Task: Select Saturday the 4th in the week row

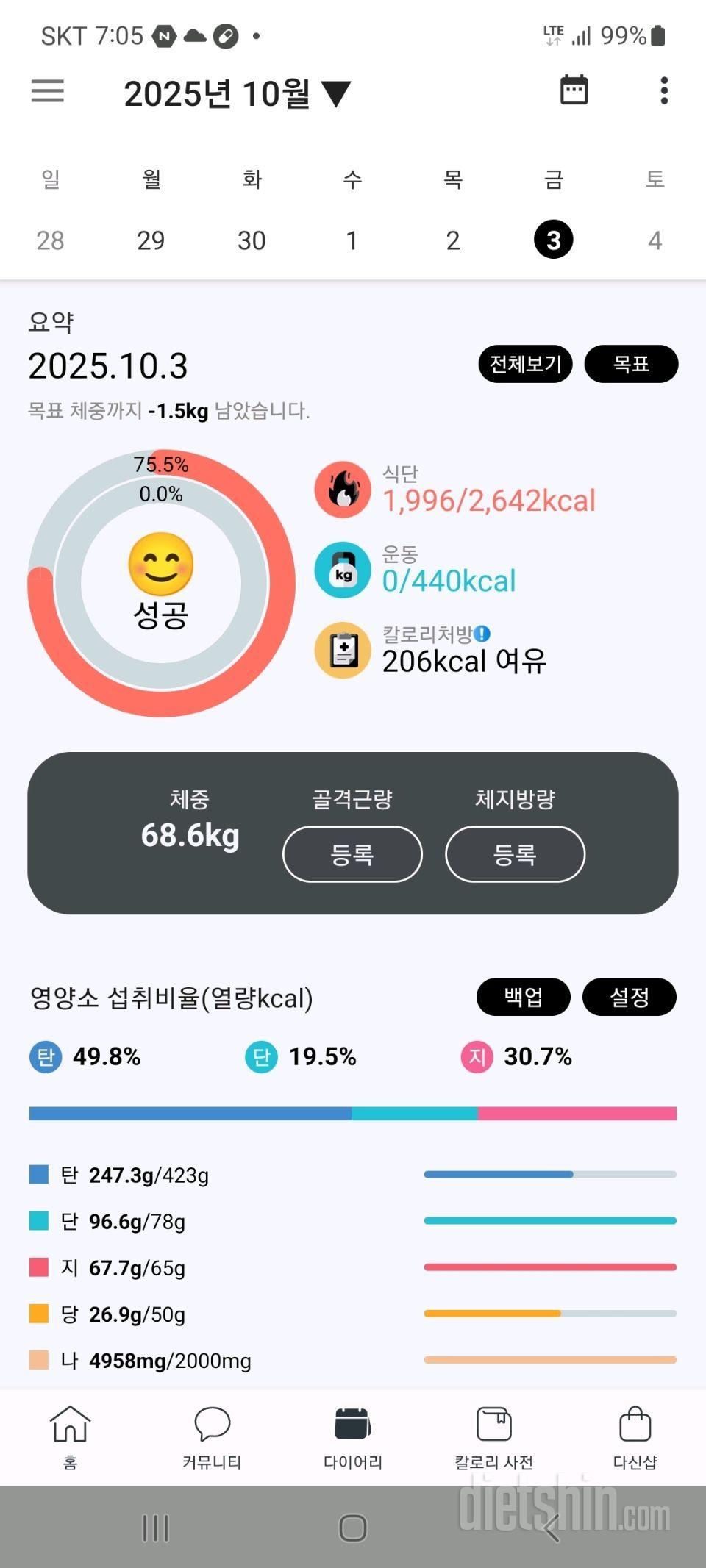Action: click(x=655, y=240)
